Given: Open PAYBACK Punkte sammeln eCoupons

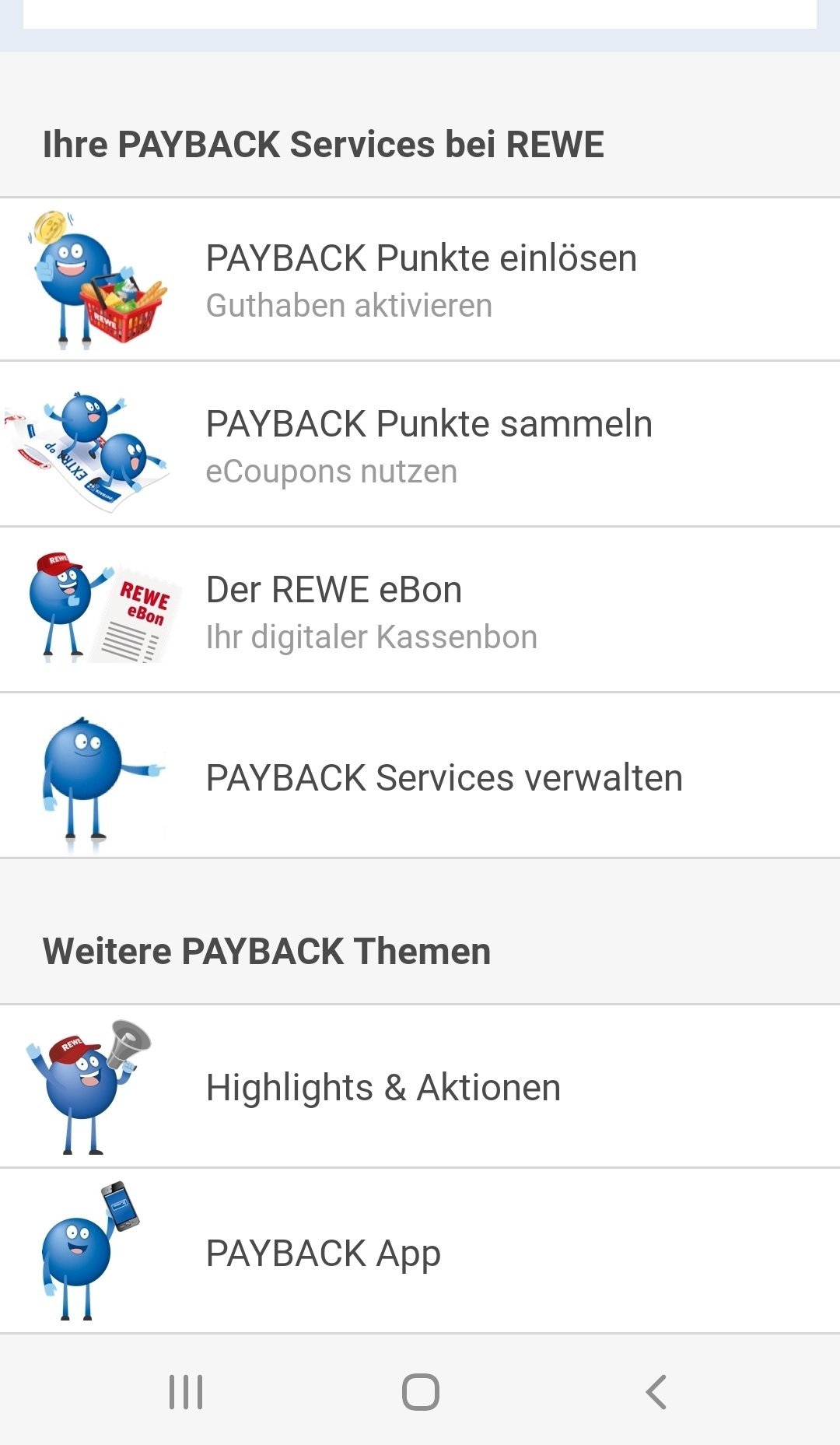Looking at the screenshot, I should coord(420,444).
